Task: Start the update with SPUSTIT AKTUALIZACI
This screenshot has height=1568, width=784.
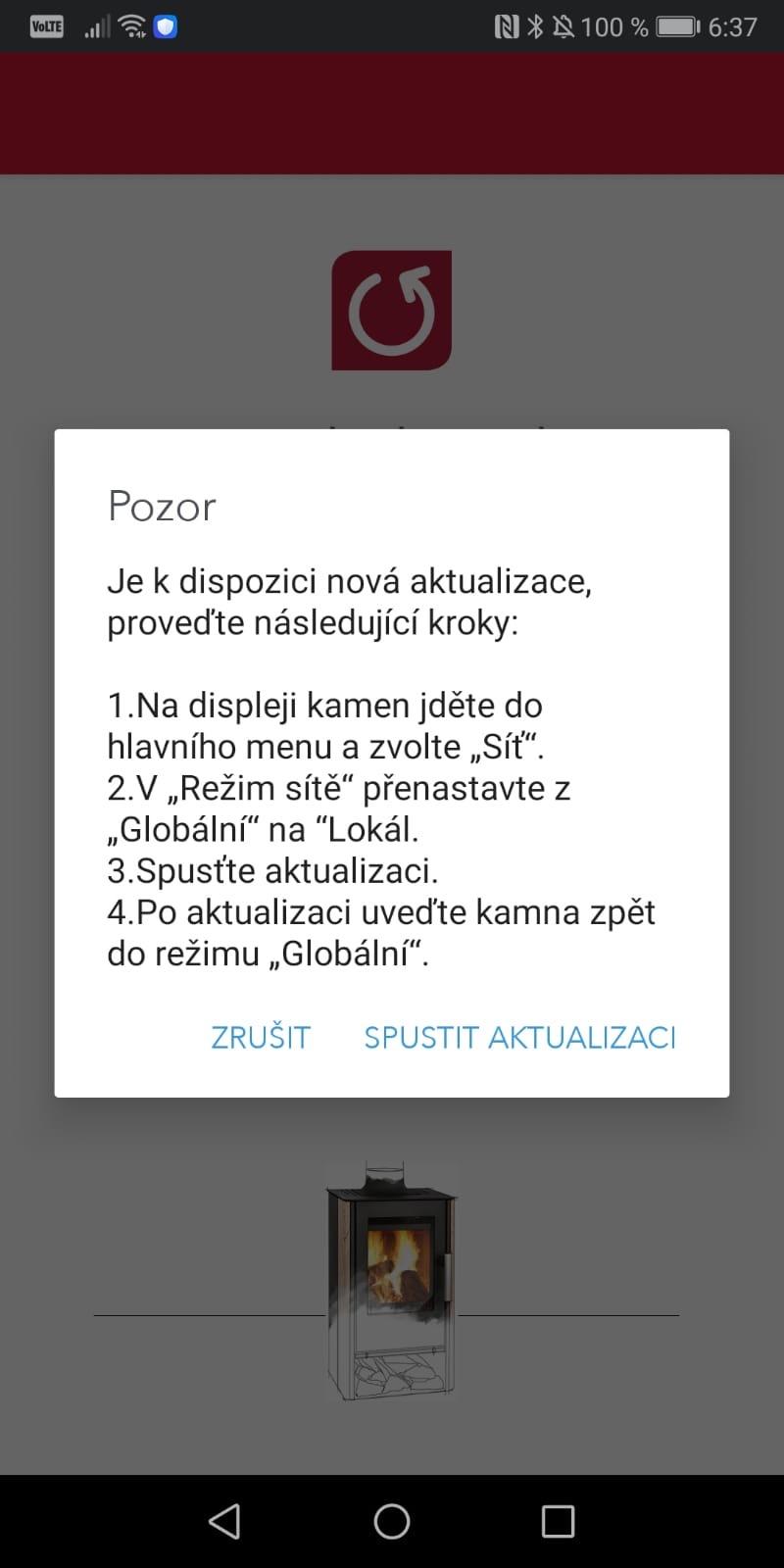Action: click(x=520, y=1037)
